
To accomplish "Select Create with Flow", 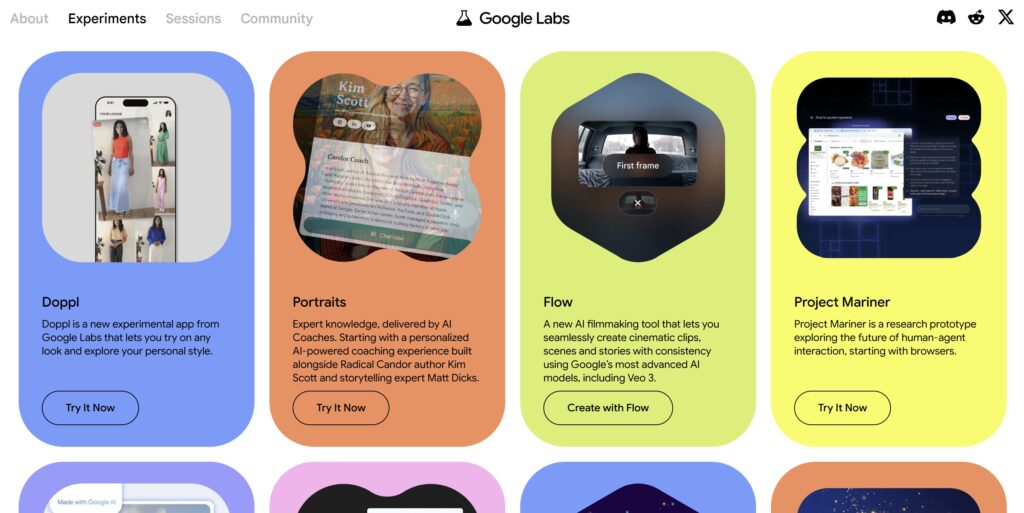I will point(607,408).
